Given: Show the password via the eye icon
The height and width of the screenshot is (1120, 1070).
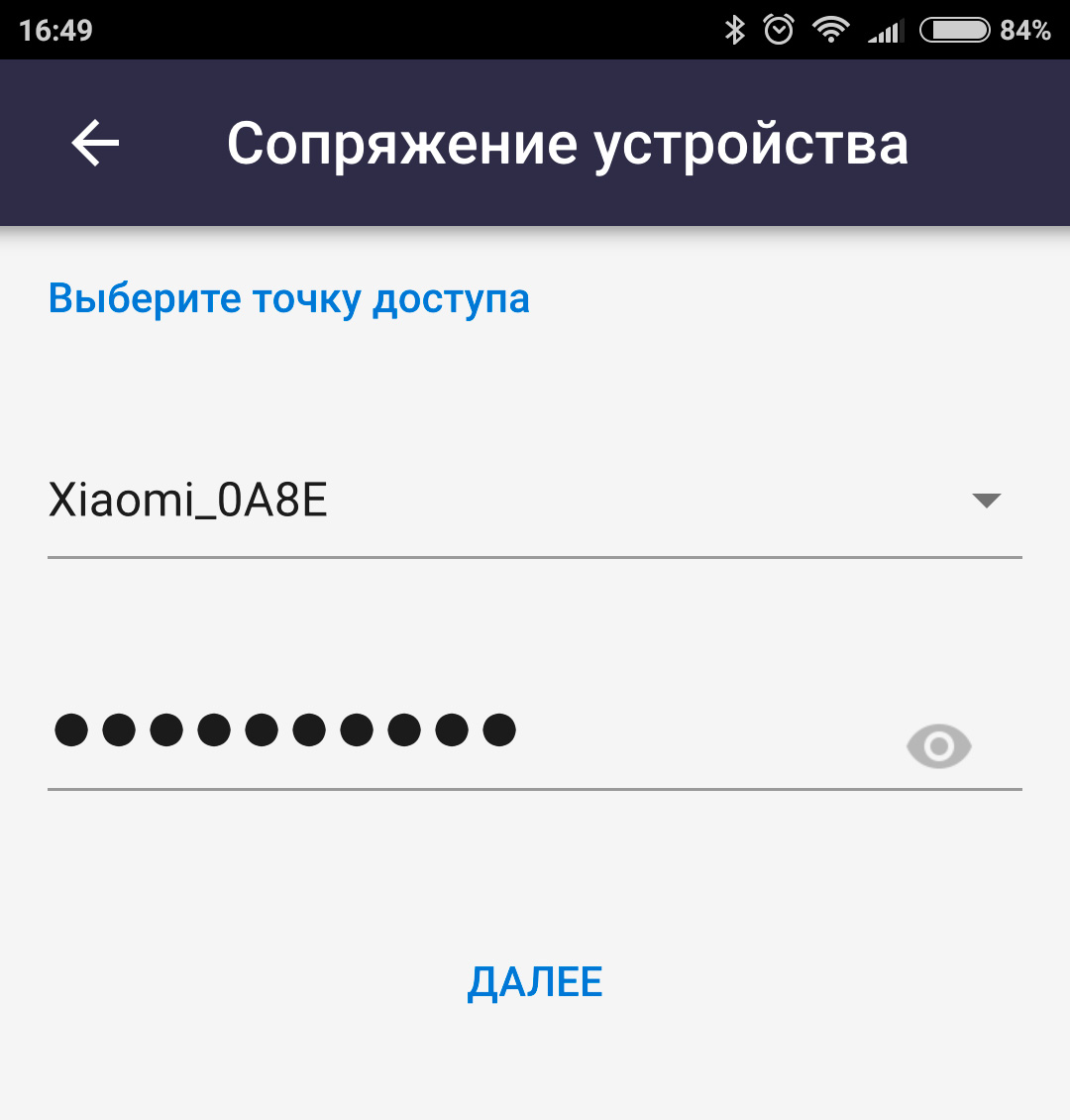Looking at the screenshot, I should (x=938, y=746).
